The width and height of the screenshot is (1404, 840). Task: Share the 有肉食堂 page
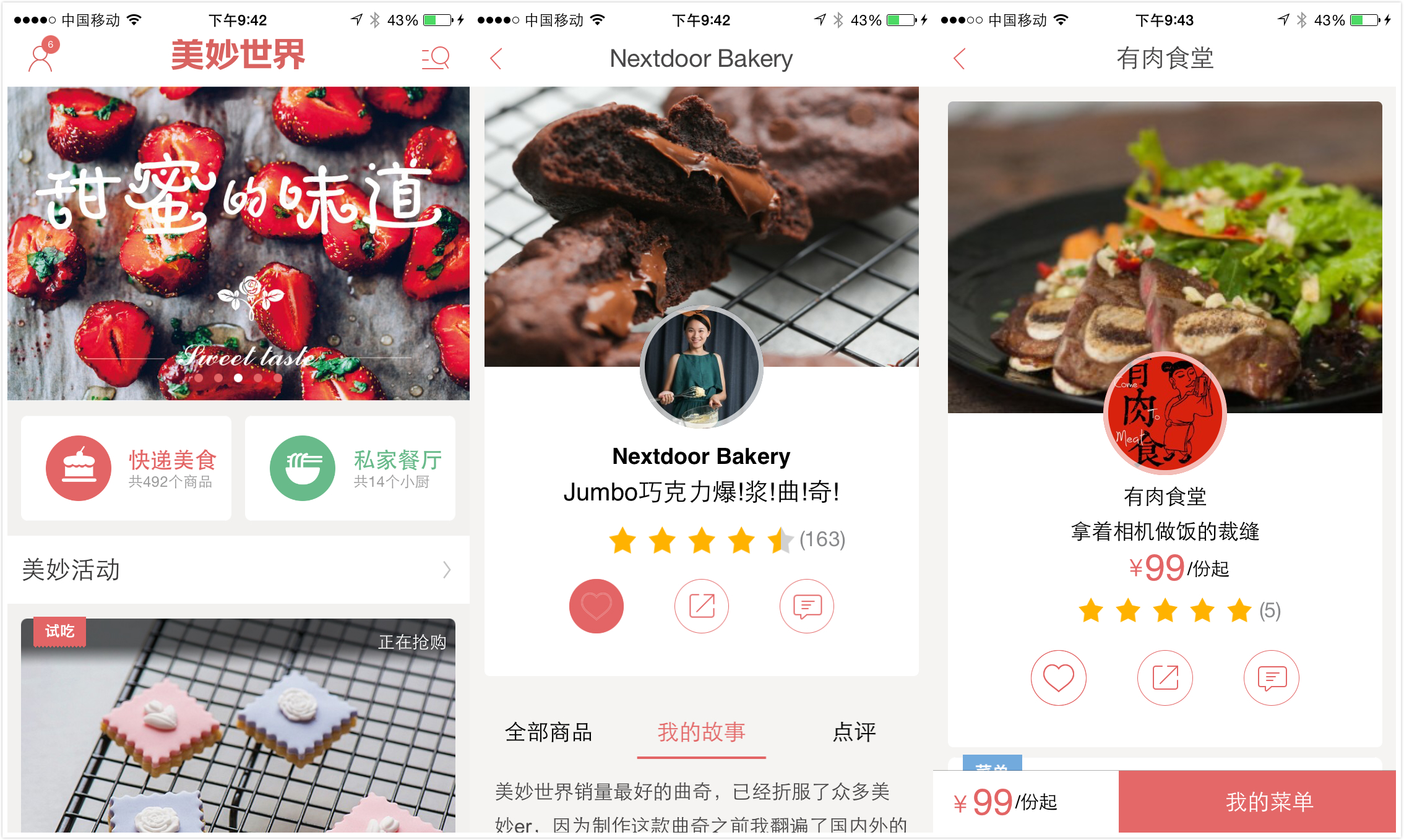[x=1165, y=678]
